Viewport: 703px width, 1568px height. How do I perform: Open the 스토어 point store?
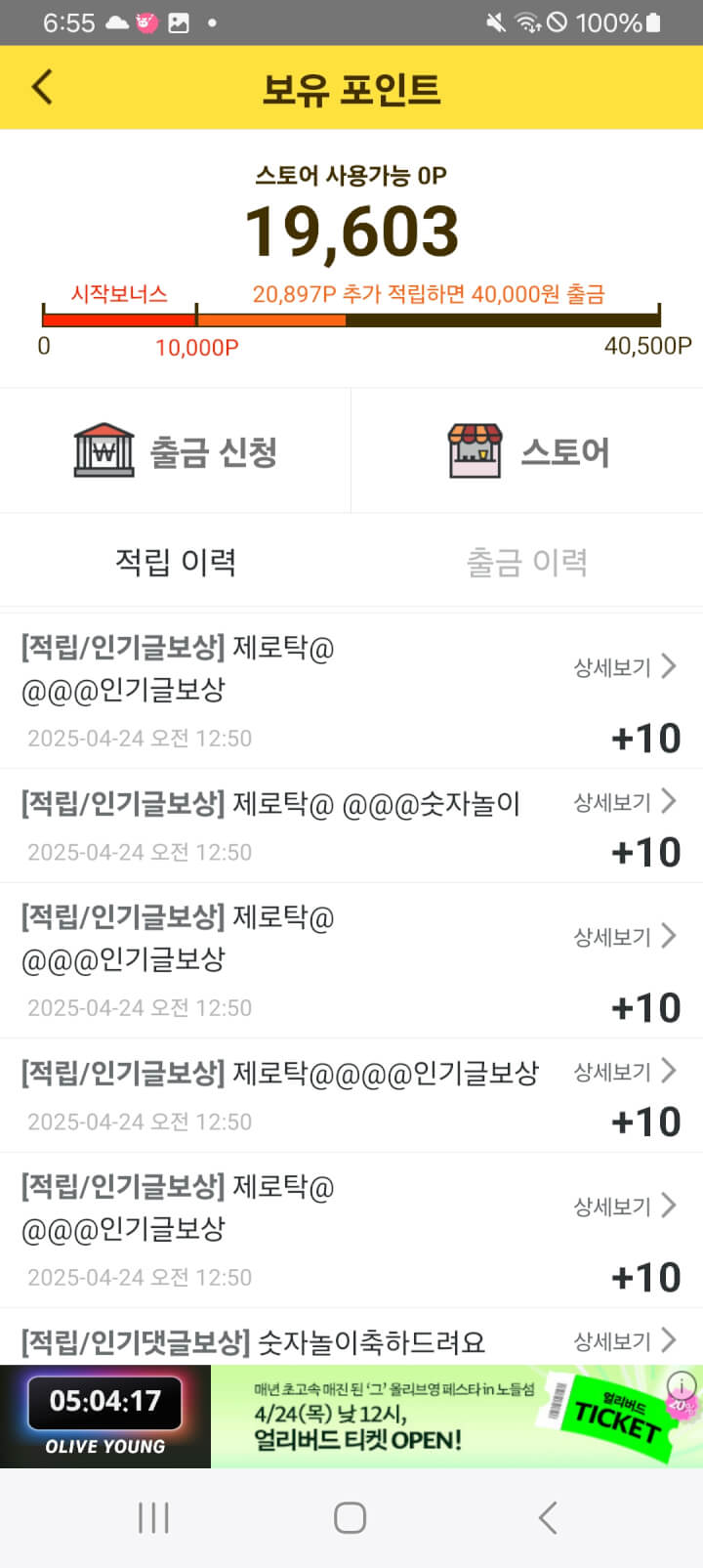click(527, 451)
